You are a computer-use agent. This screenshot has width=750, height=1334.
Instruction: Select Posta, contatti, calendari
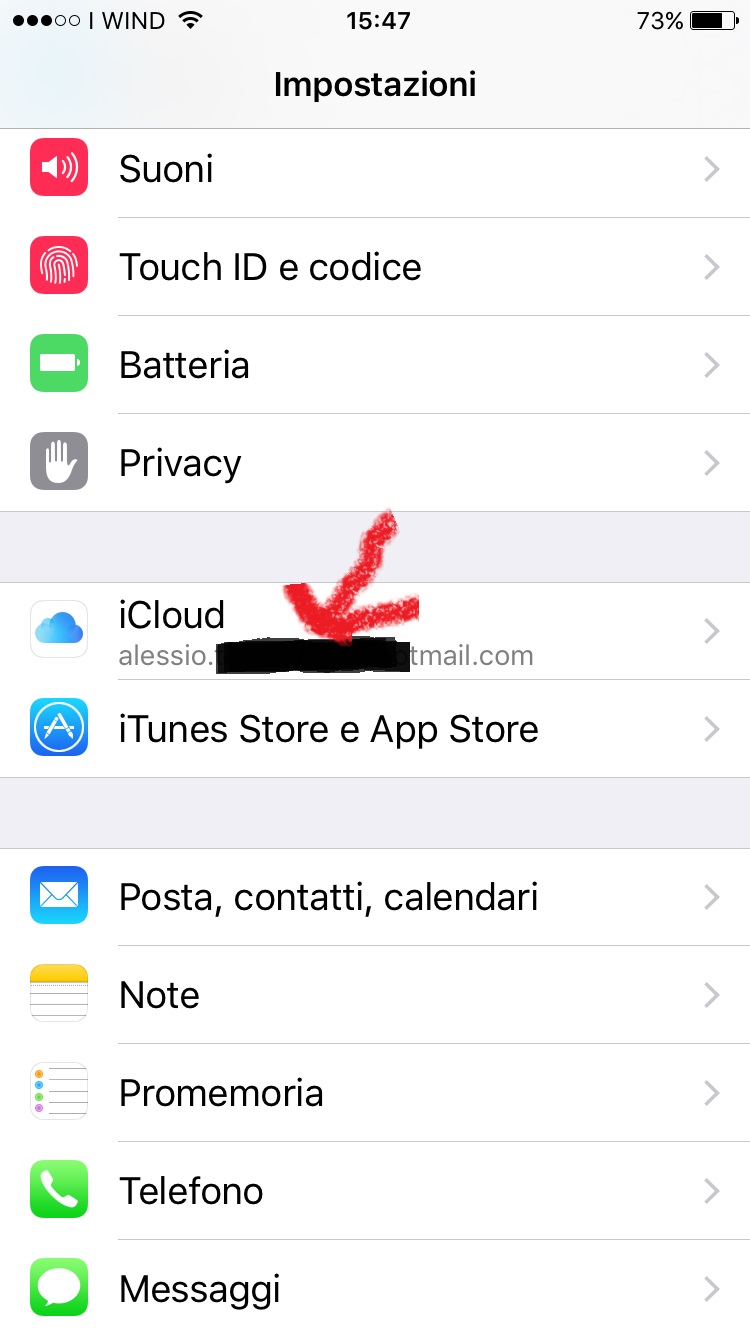click(375, 897)
